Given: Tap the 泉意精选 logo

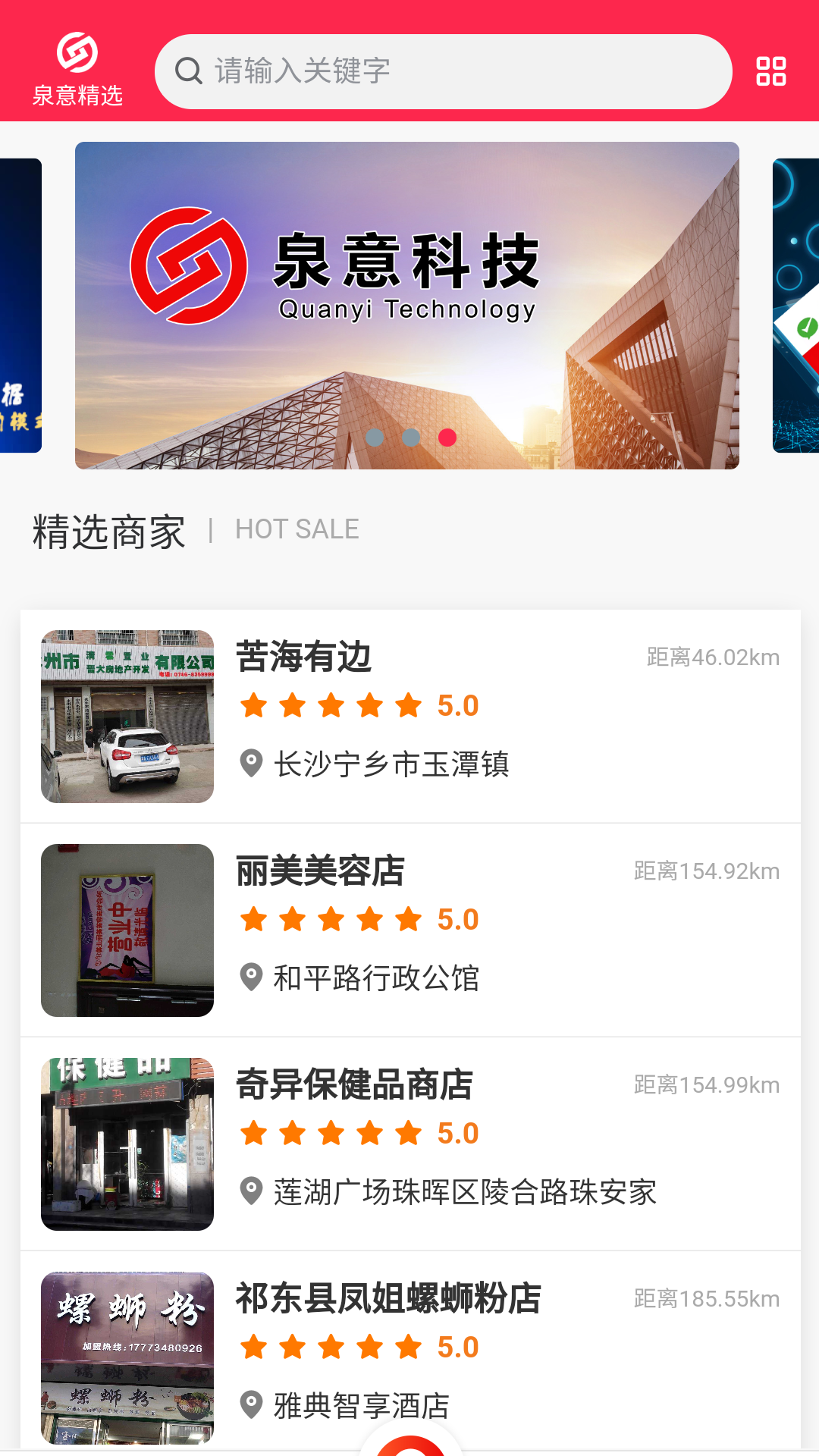Looking at the screenshot, I should (77, 70).
